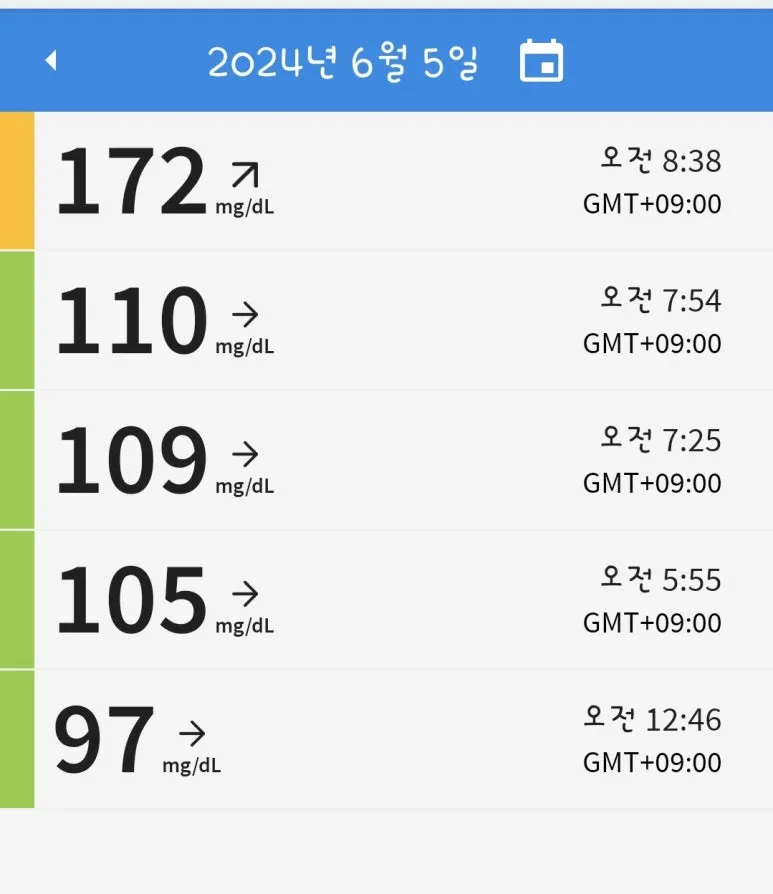Screen dimensions: 773x894
Task: Open the 110 mg/dL reading at 7:54
Action: 400,321
